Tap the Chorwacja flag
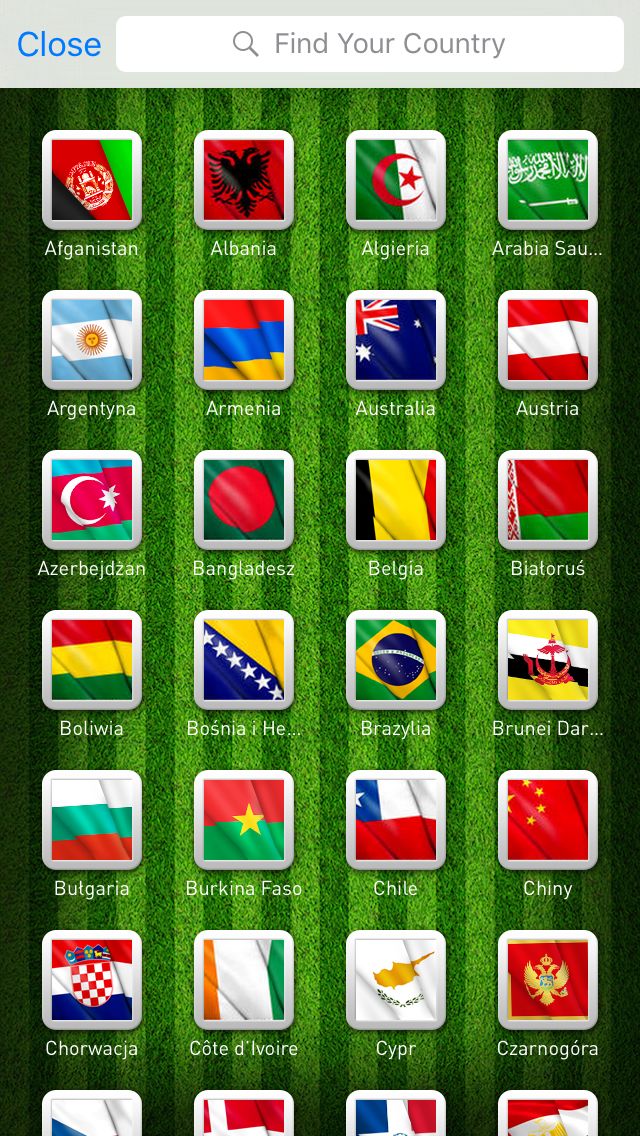The image size is (640, 1136). 92,980
